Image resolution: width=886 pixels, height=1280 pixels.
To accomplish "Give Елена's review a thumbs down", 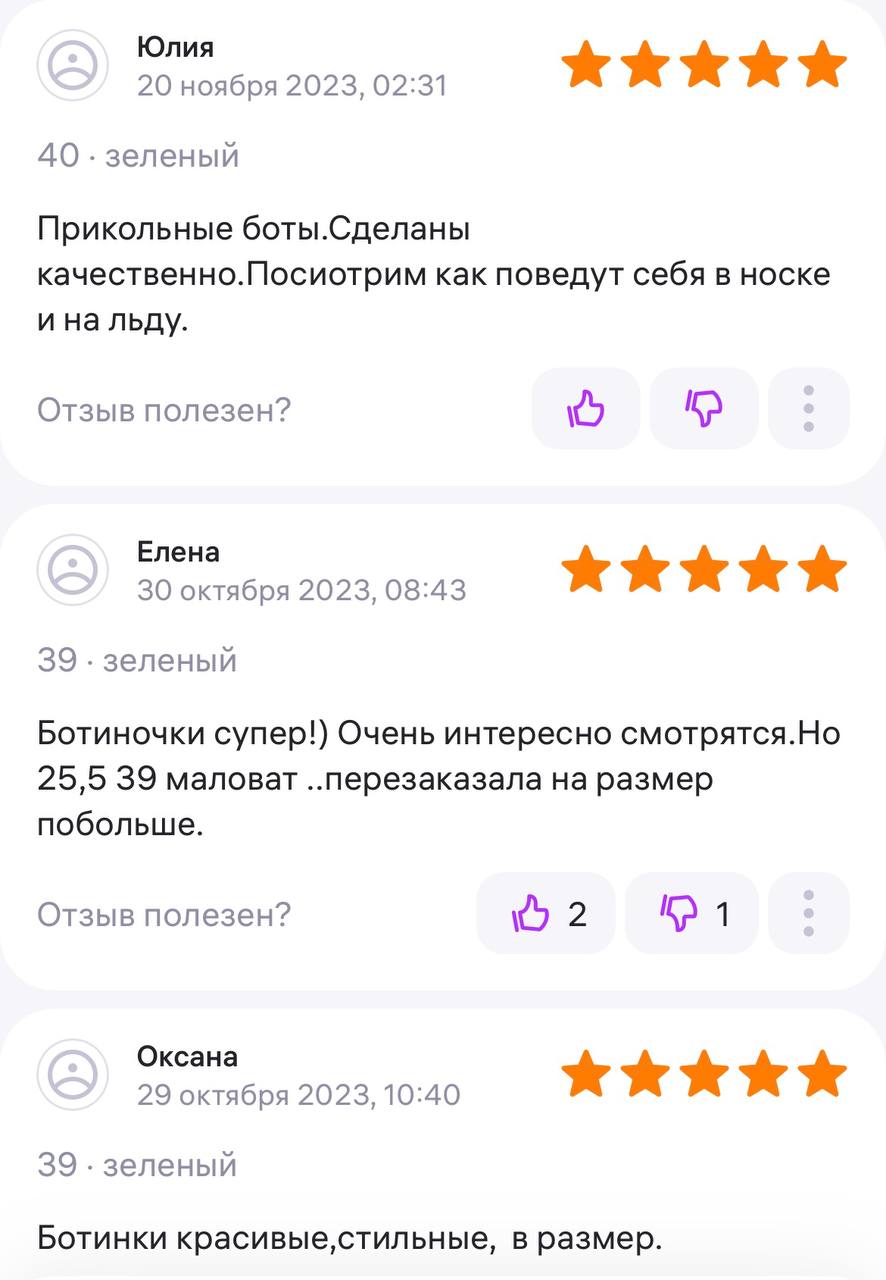I will tap(692, 913).
